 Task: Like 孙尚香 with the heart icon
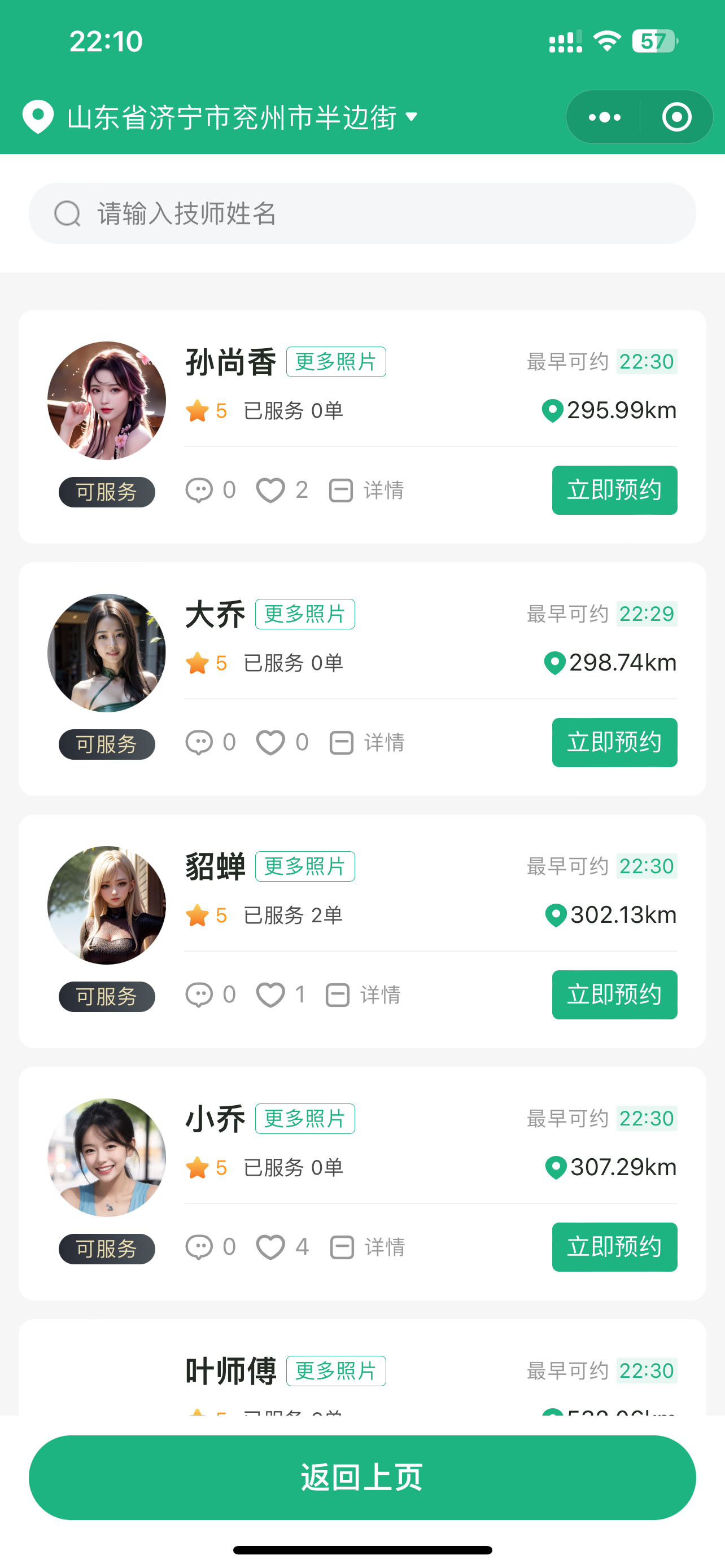coord(270,490)
